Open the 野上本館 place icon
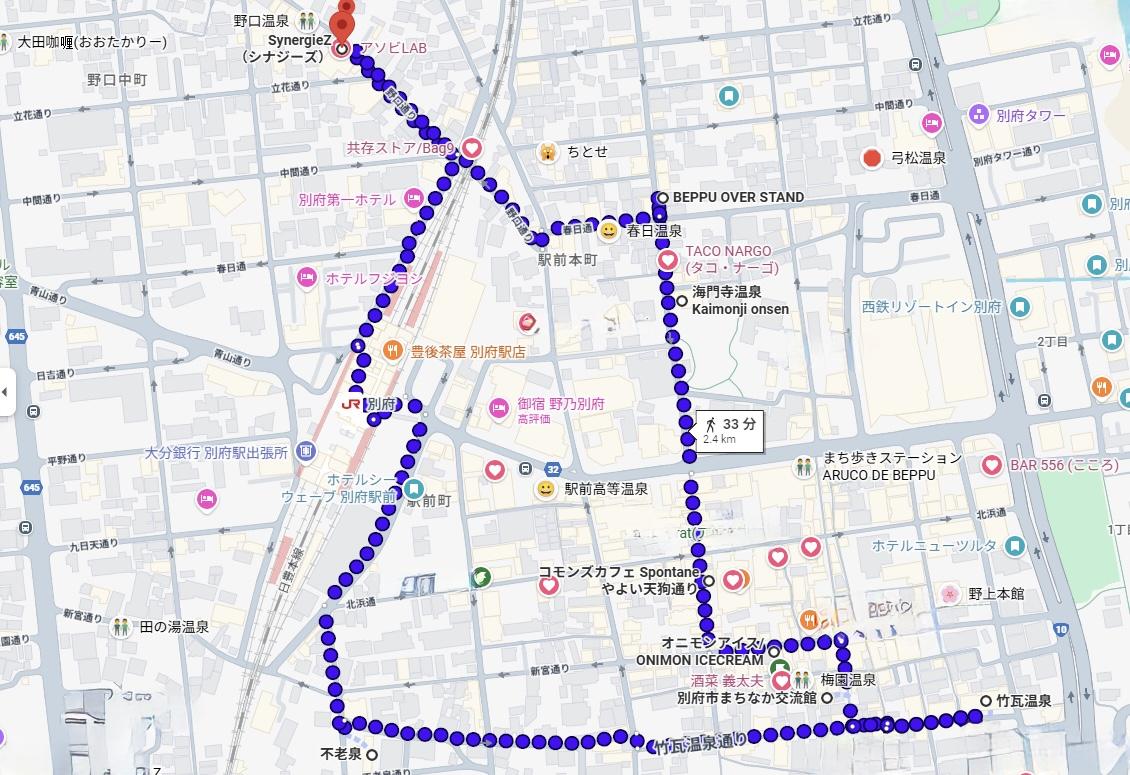The image size is (1130, 775). coord(950,594)
